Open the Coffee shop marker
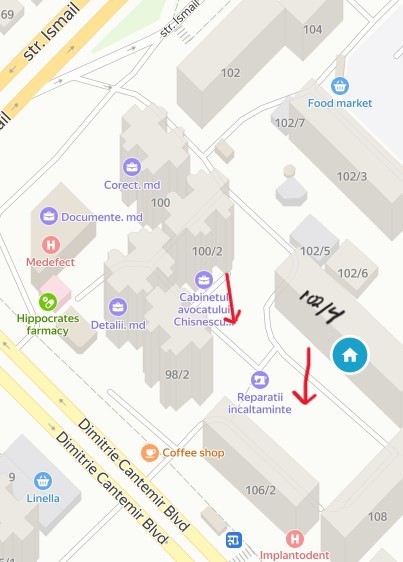The image size is (403, 562). point(150,453)
